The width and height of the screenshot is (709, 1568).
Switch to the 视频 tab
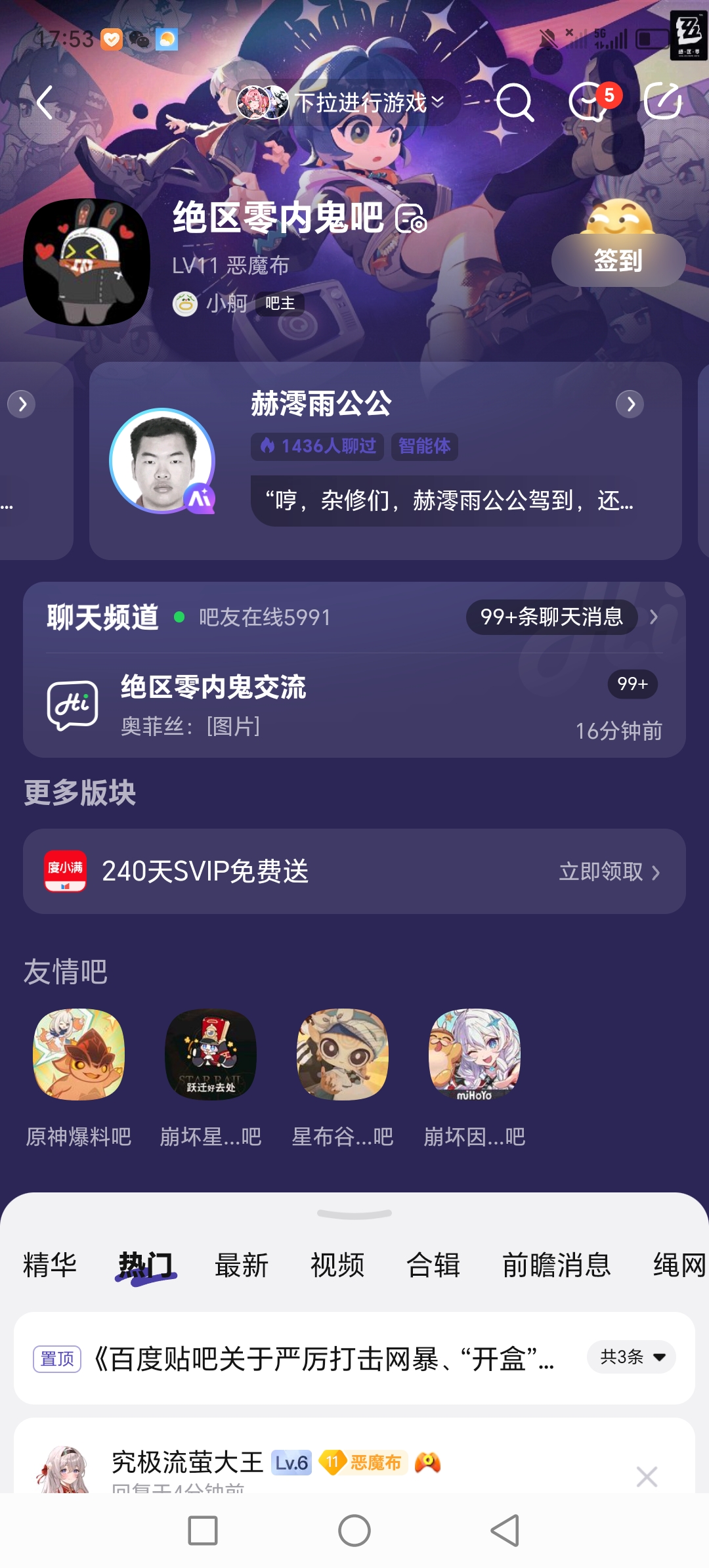point(337,1265)
